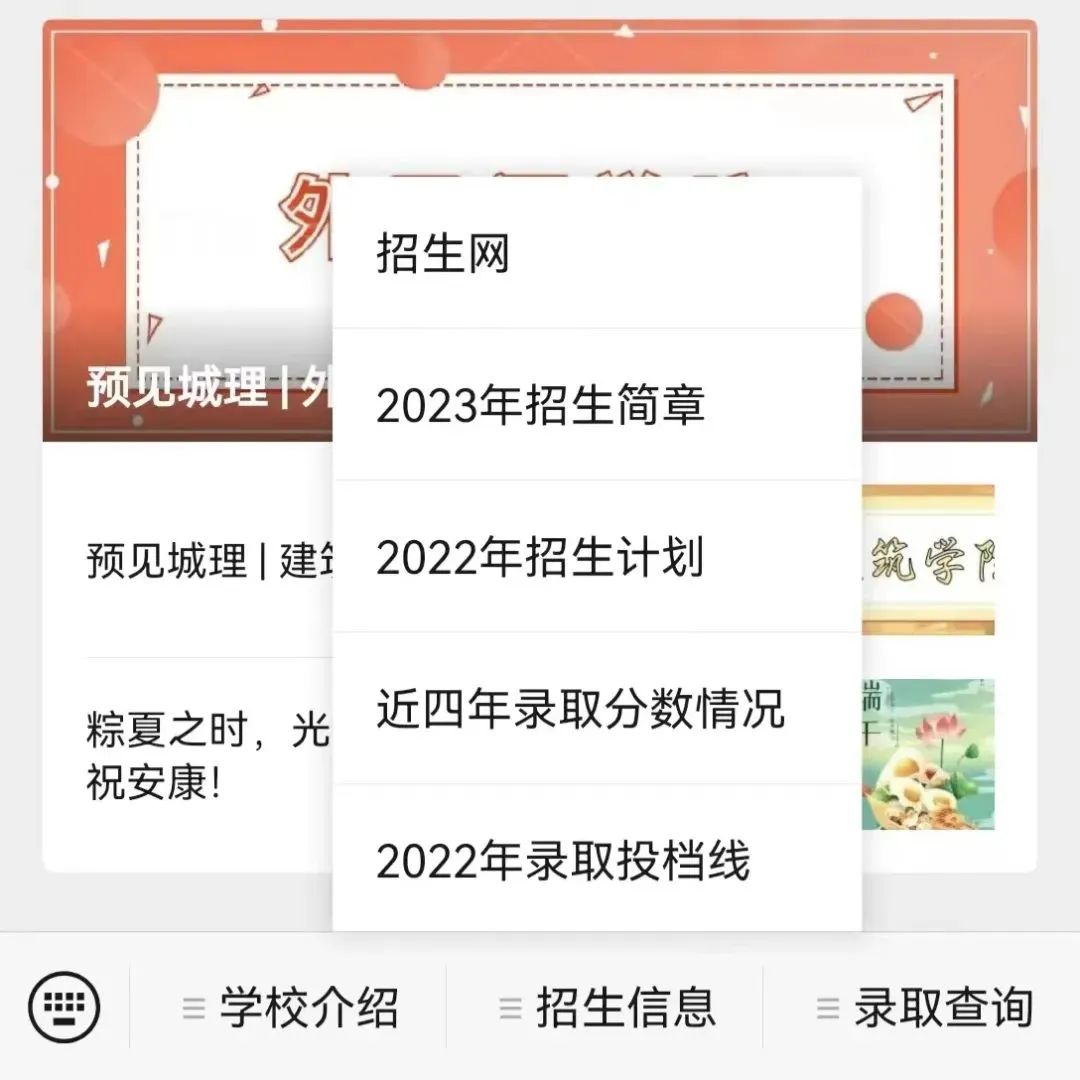The height and width of the screenshot is (1080, 1080).
Task: Switch to keyboard input mode
Action: (x=64, y=1006)
